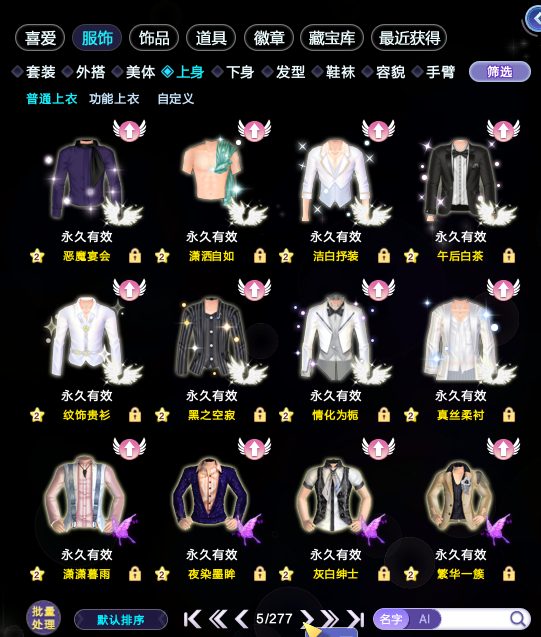Switch to the 道具 tab
This screenshot has height=637, width=541.
pos(211,38)
